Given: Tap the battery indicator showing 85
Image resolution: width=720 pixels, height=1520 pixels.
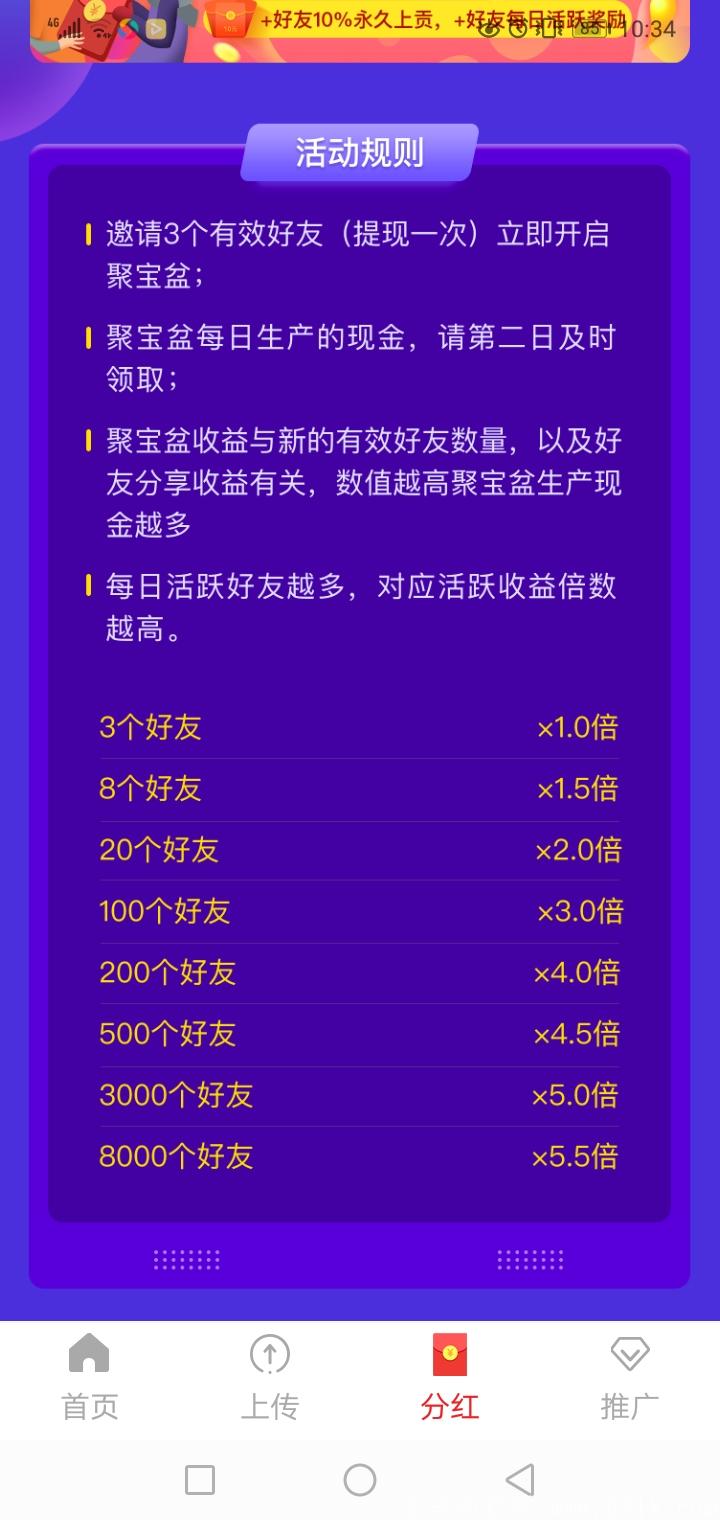Looking at the screenshot, I should pos(588,29).
